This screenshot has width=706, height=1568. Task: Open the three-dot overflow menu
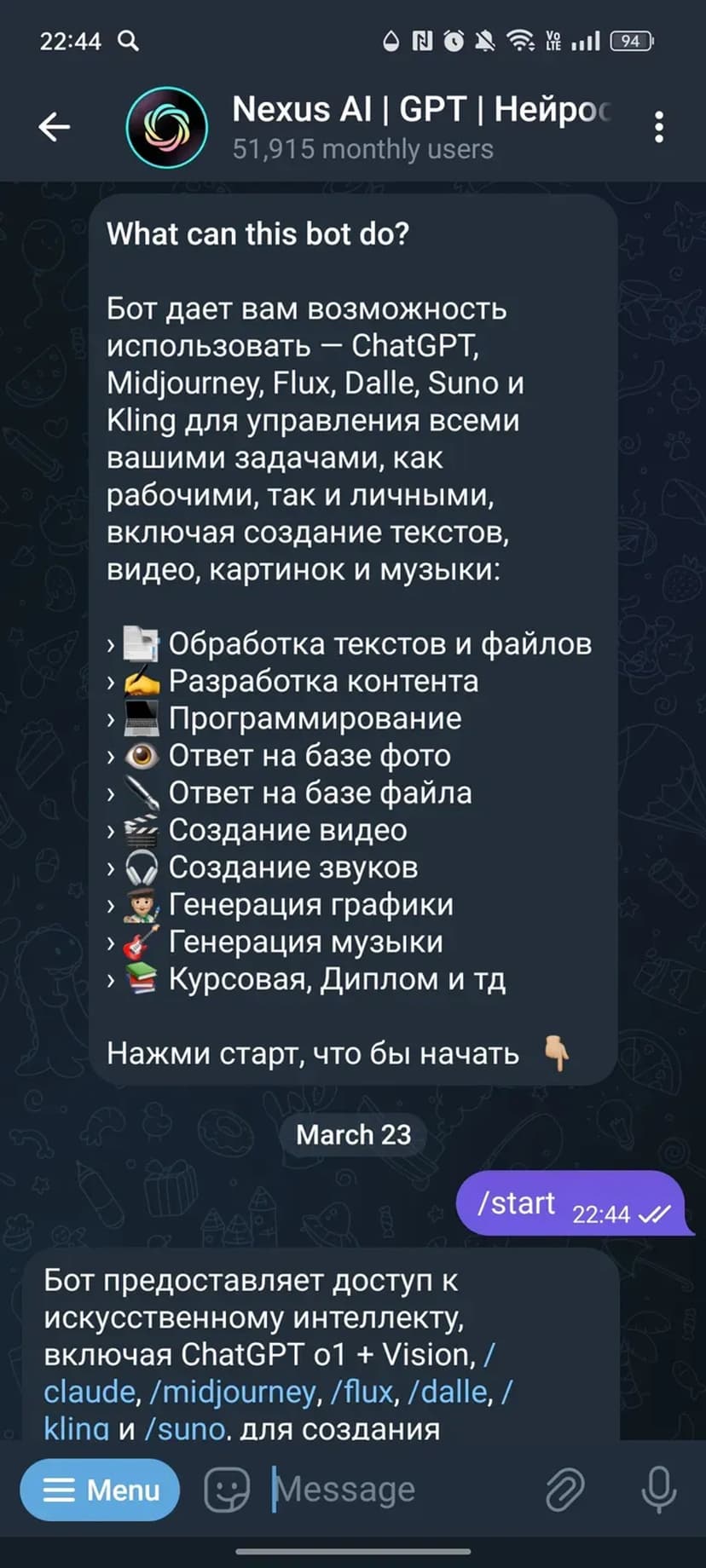pos(658,127)
